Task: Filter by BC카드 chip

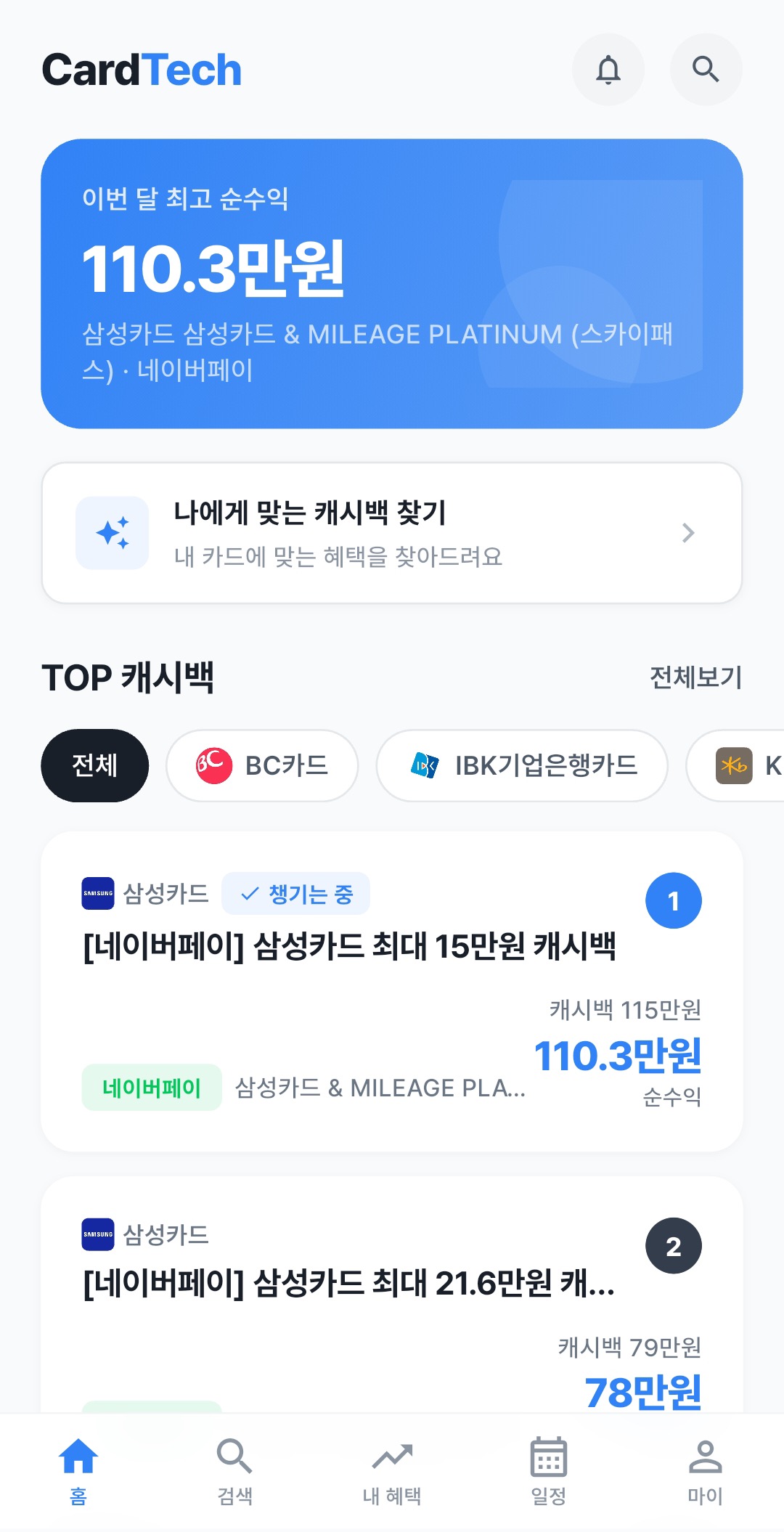Action: pyautogui.click(x=262, y=765)
